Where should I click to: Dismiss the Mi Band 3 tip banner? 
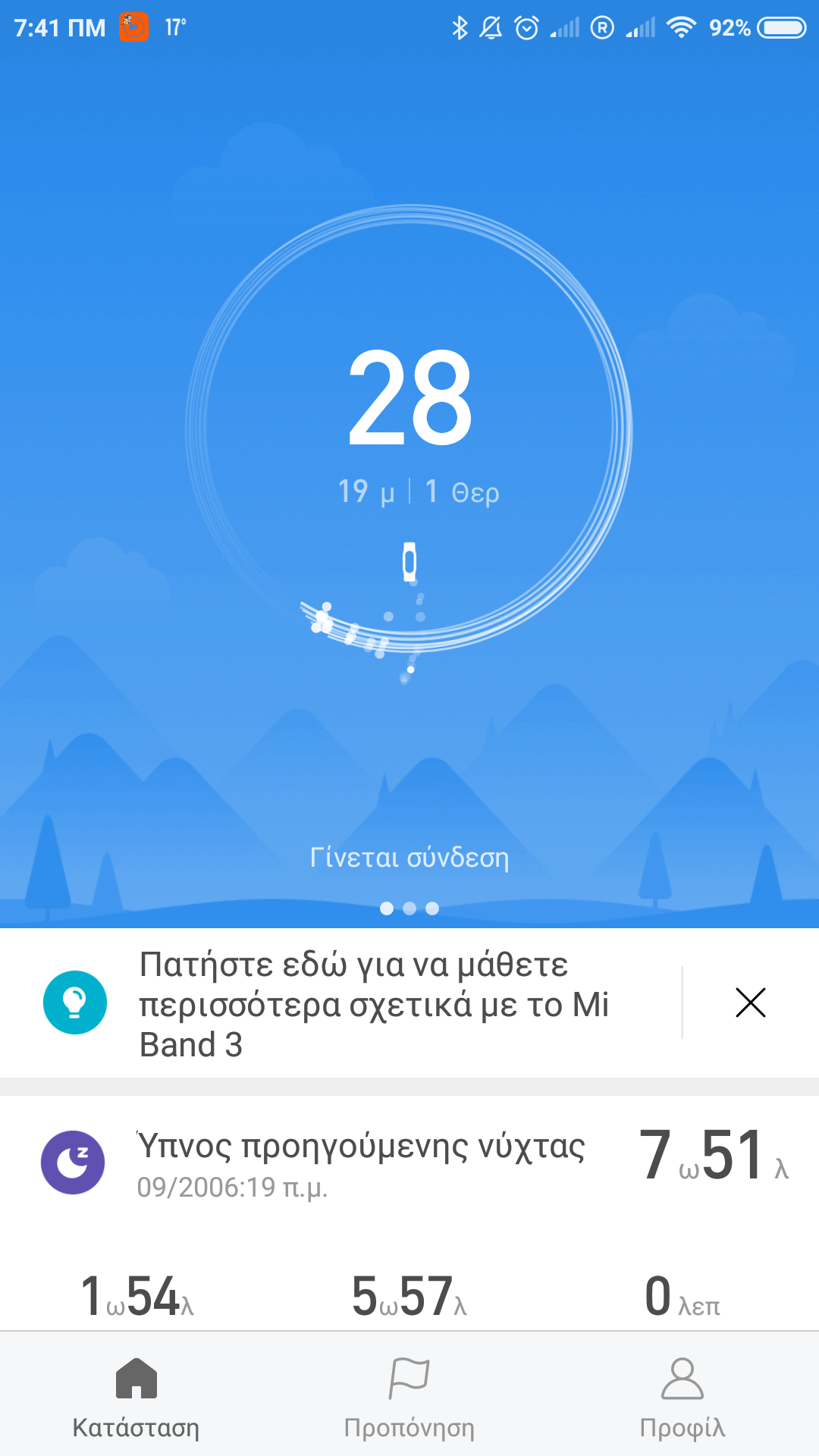tap(750, 1003)
